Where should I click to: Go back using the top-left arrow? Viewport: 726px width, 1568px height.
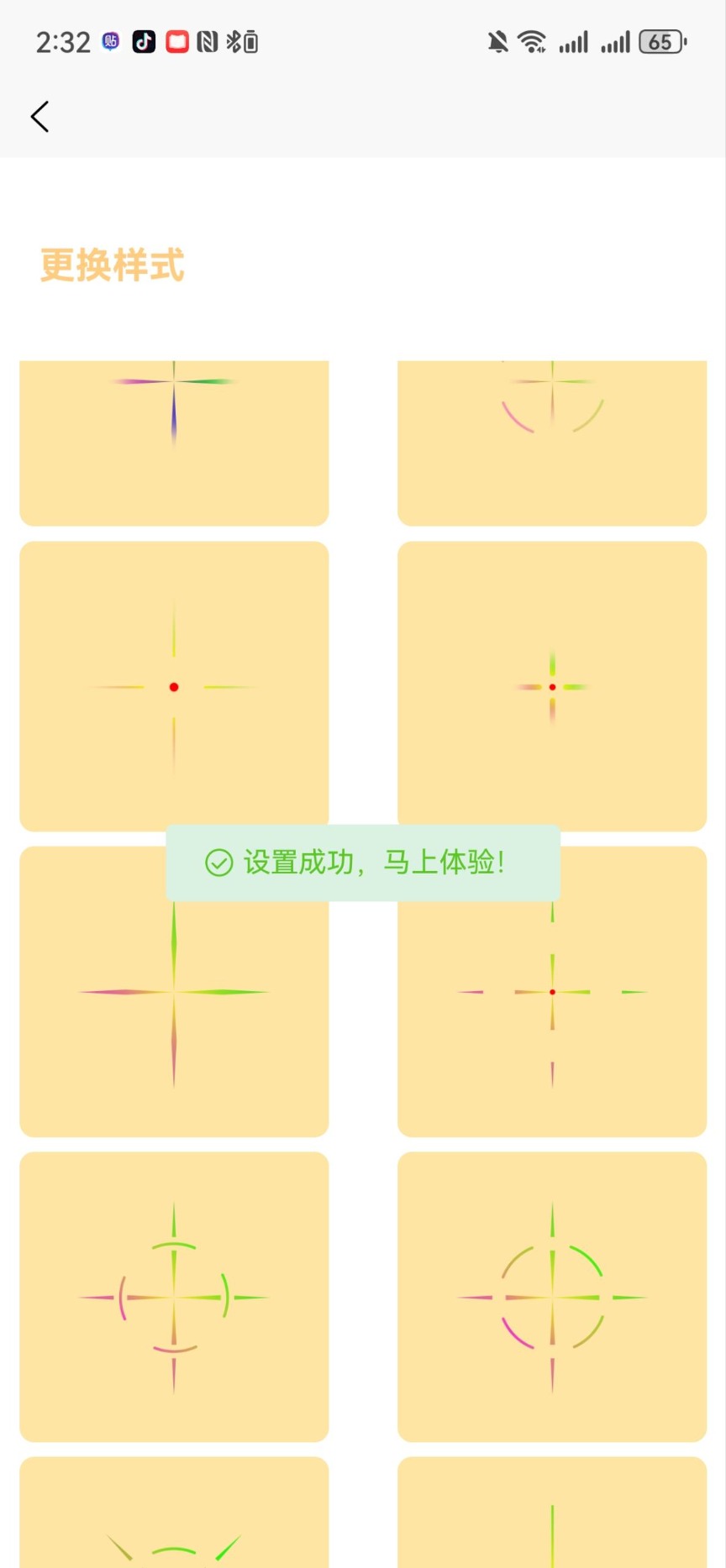pos(39,117)
